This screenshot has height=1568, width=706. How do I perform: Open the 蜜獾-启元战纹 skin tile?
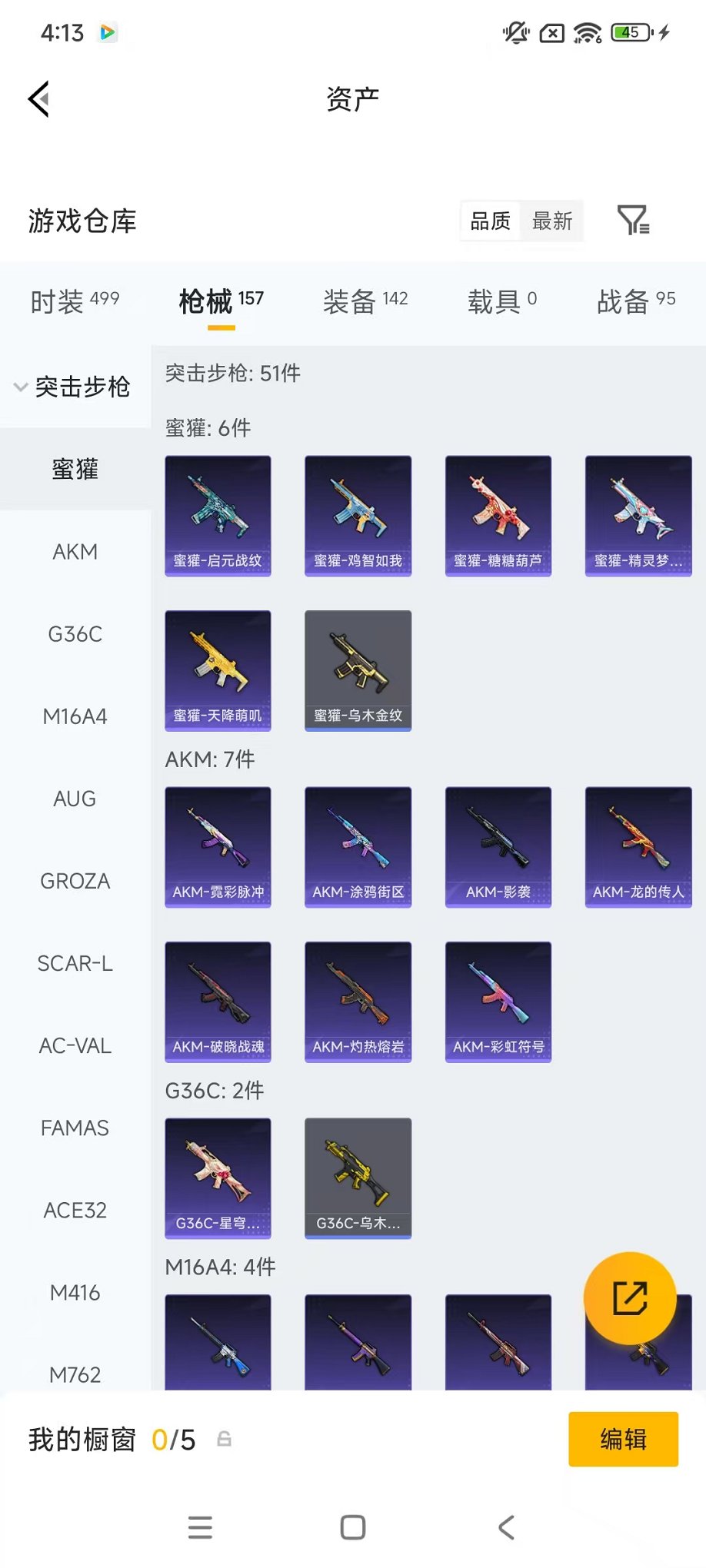click(218, 516)
